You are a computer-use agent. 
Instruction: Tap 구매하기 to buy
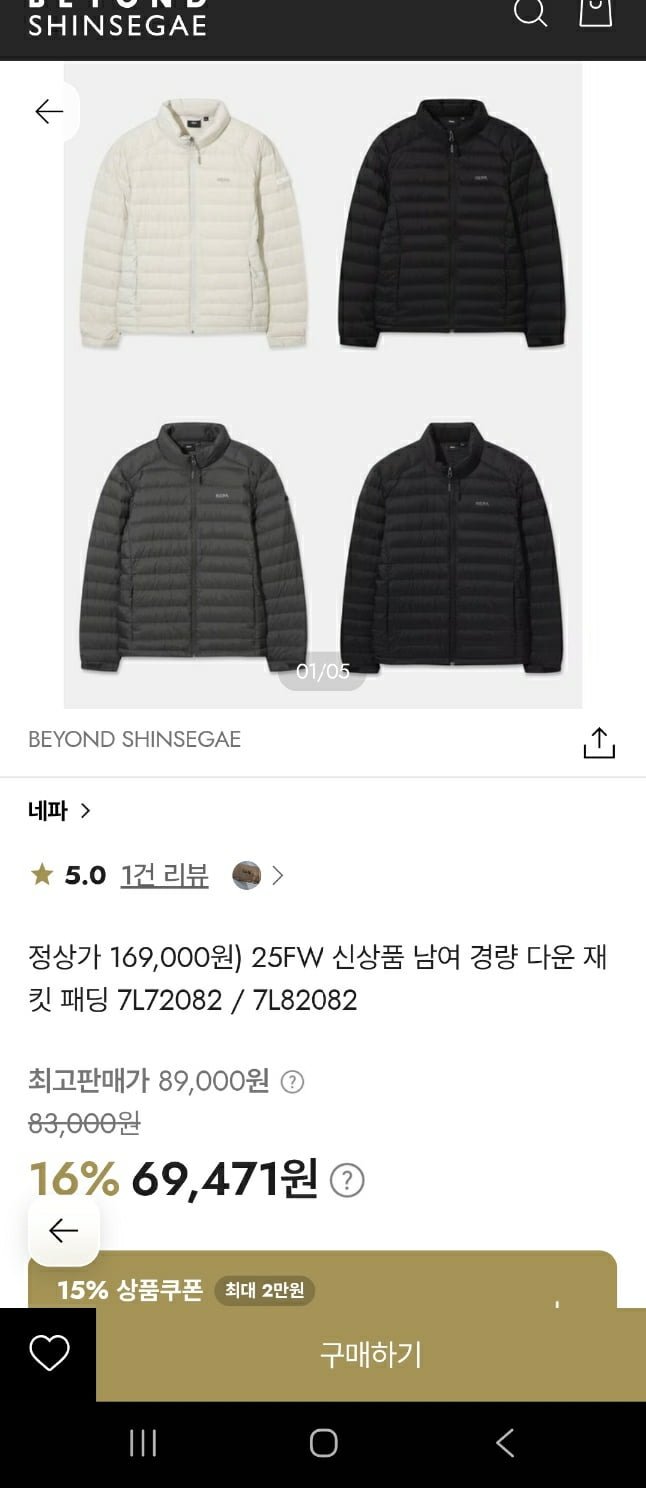pos(371,1354)
